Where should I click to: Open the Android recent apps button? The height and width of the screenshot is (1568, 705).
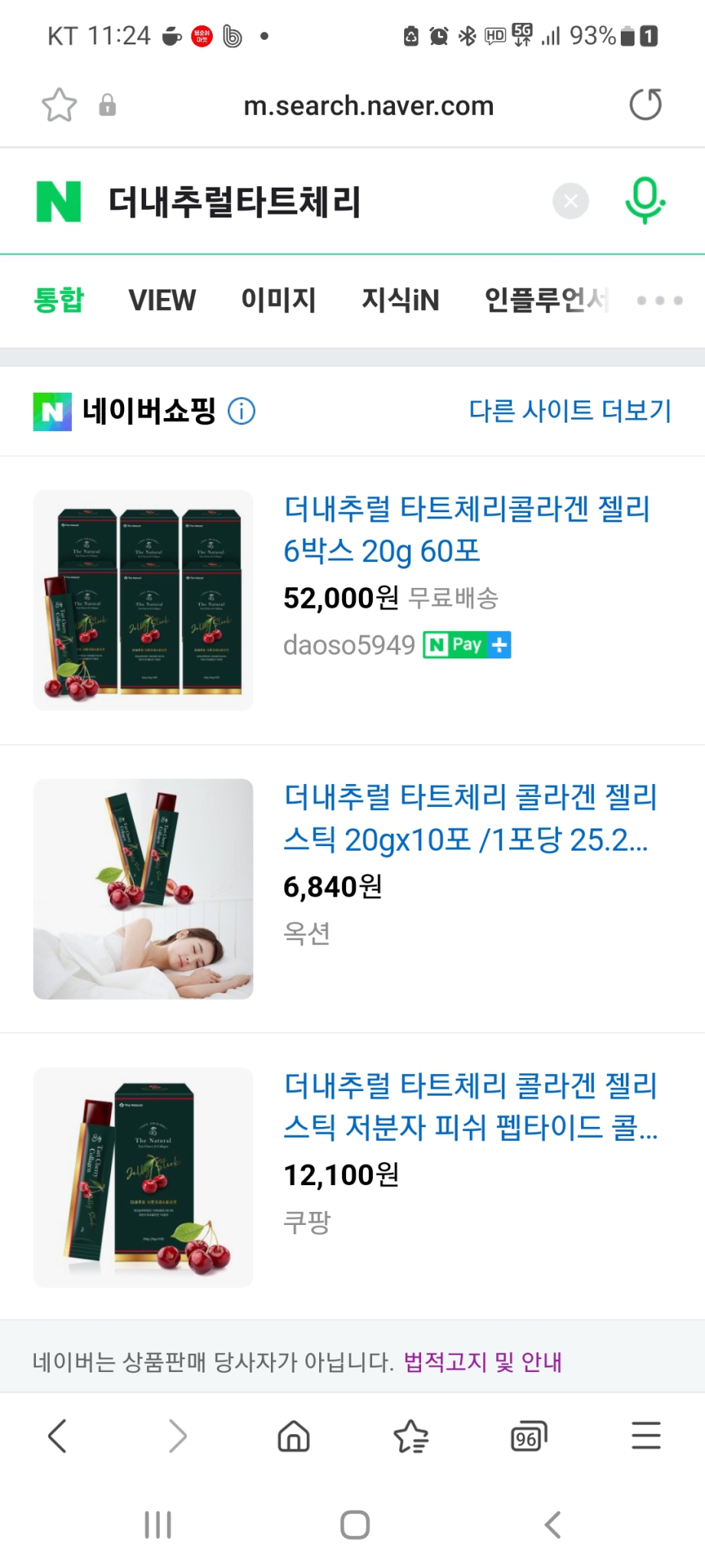[x=157, y=1524]
